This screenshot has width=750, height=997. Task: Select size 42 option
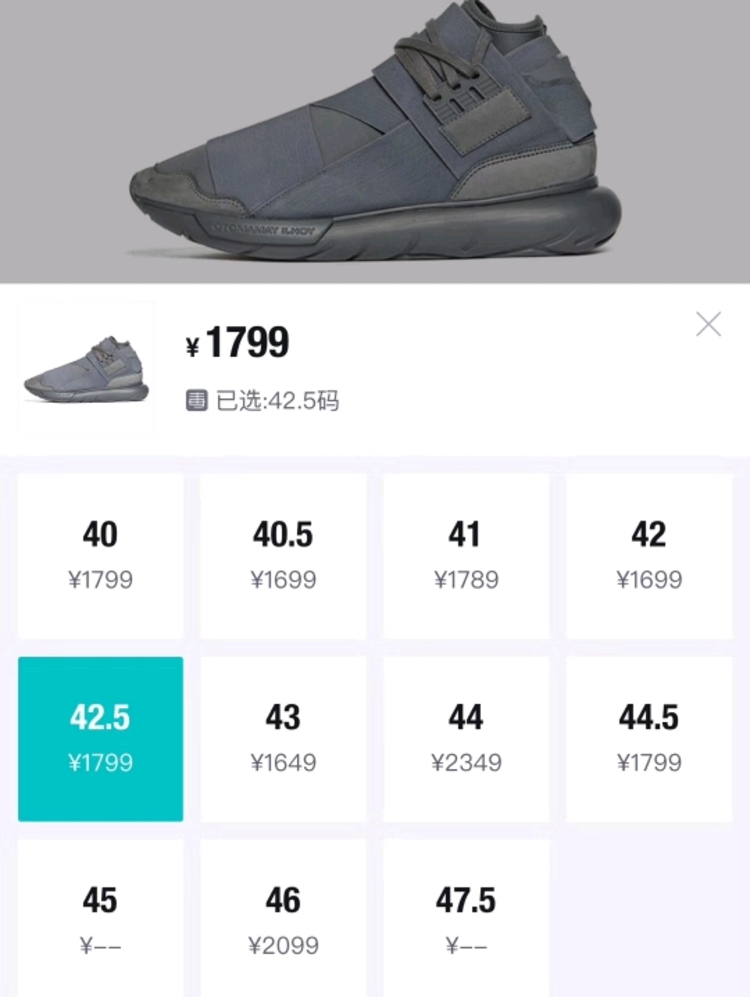tap(649, 555)
